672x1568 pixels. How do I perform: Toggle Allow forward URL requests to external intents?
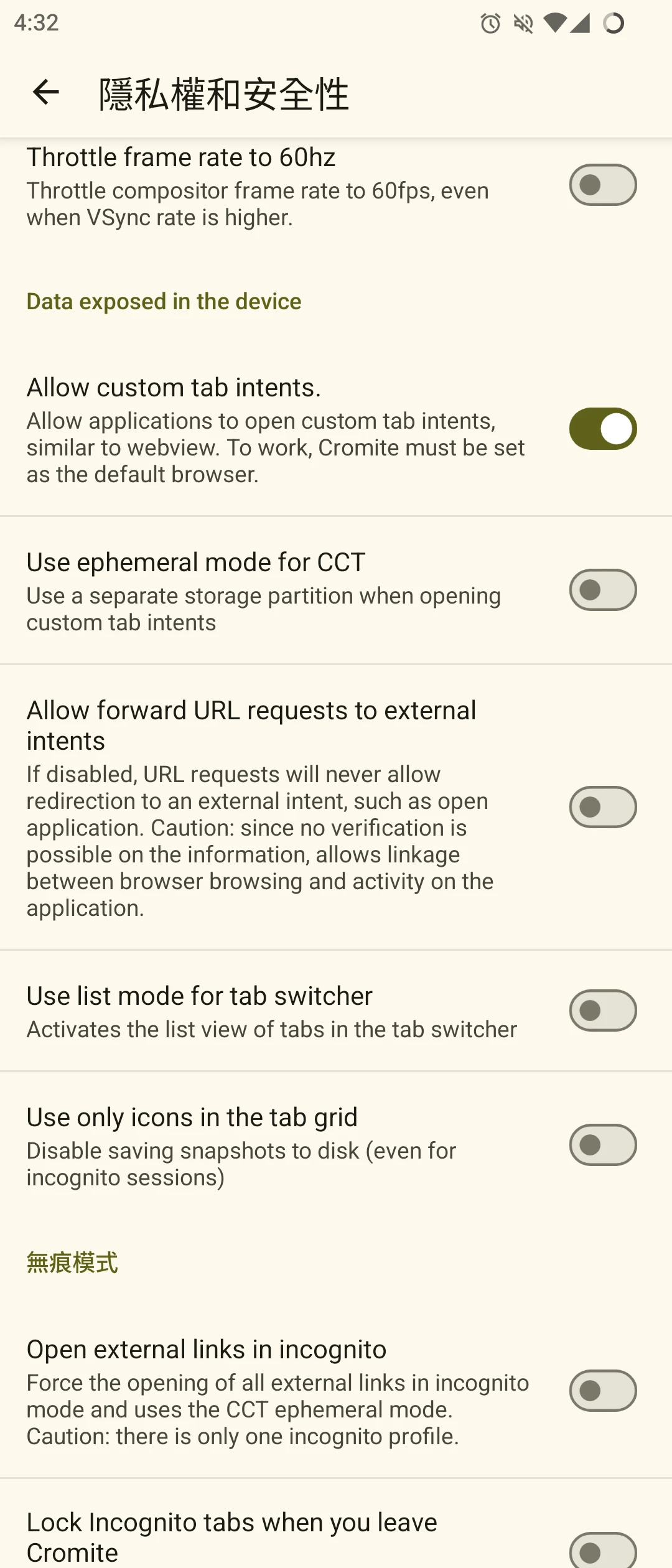click(x=602, y=807)
